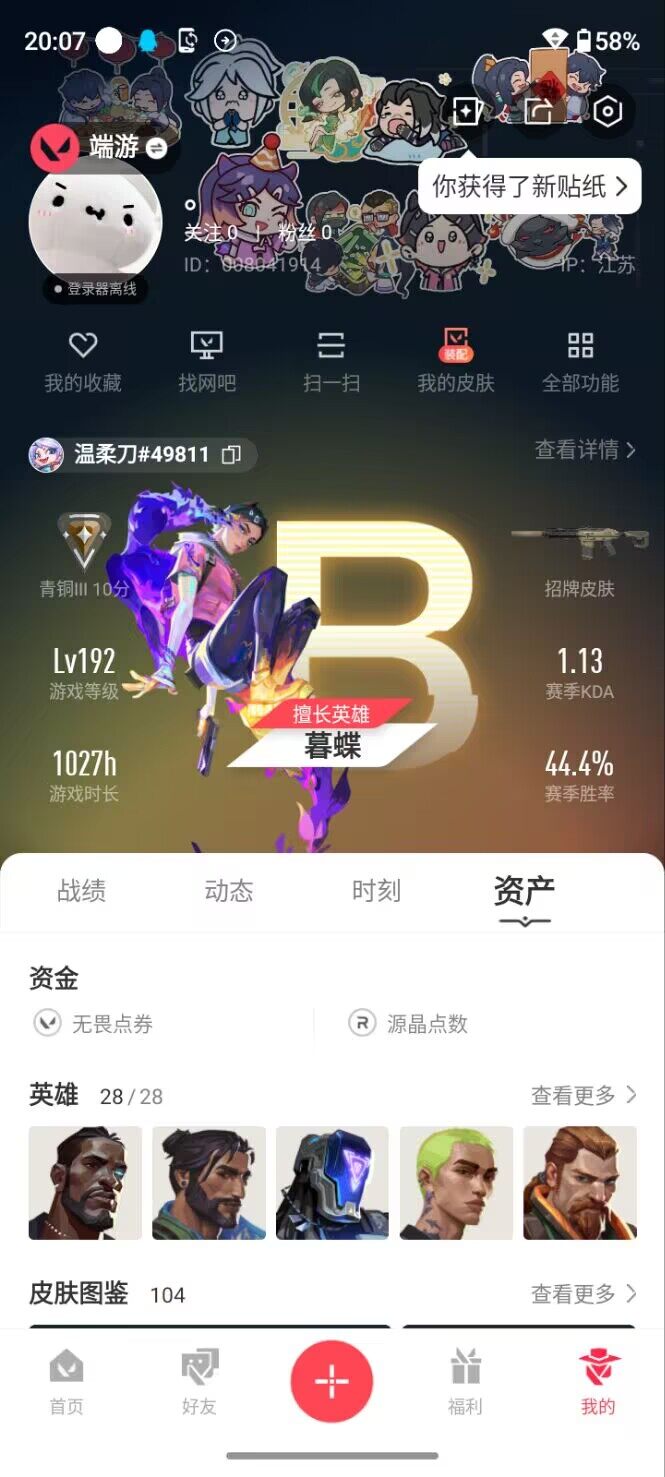Open 找网吧 internet cafe finder

click(207, 362)
